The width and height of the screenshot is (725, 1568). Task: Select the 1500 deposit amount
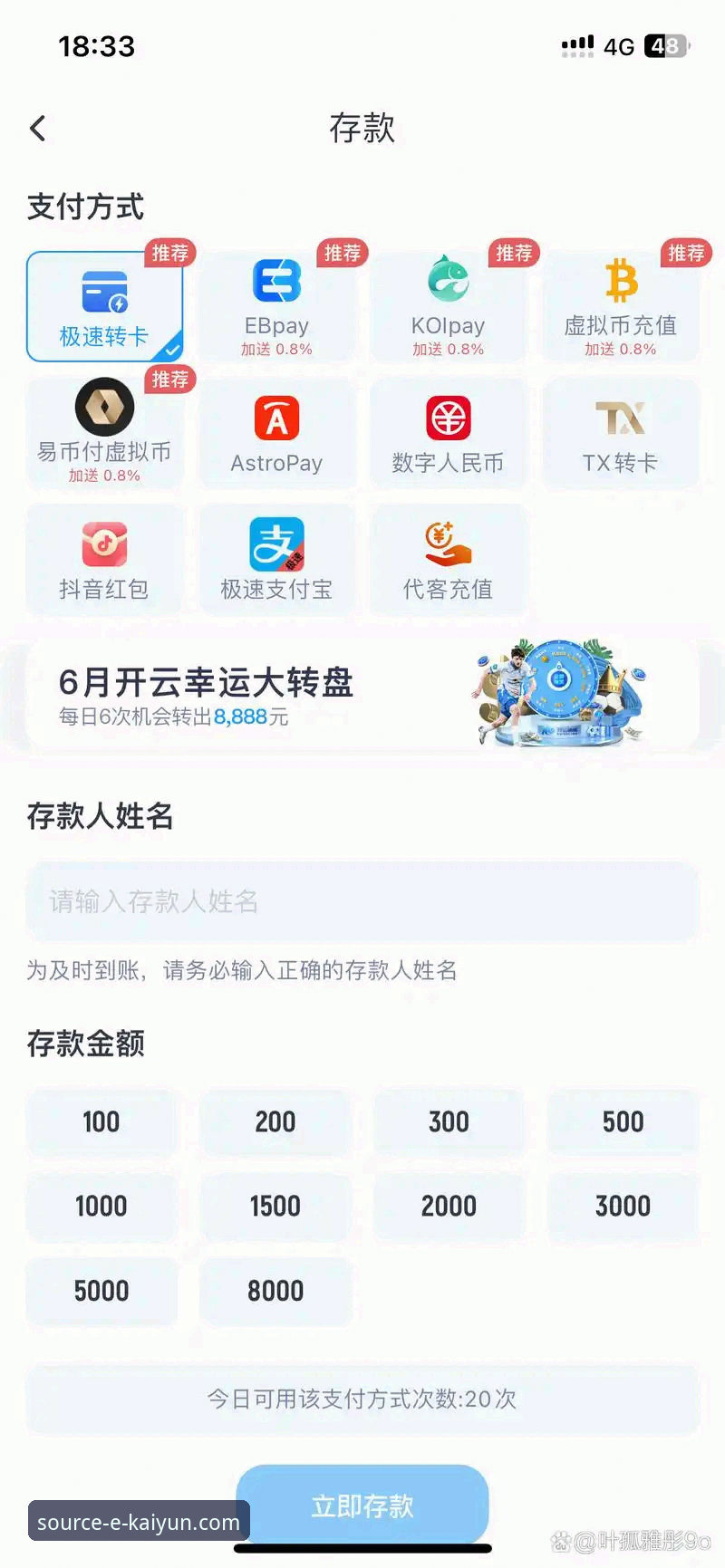[x=275, y=1206]
